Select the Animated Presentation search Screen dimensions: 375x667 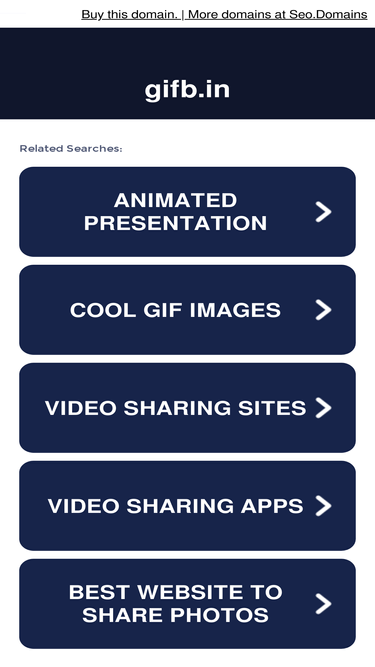(188, 212)
